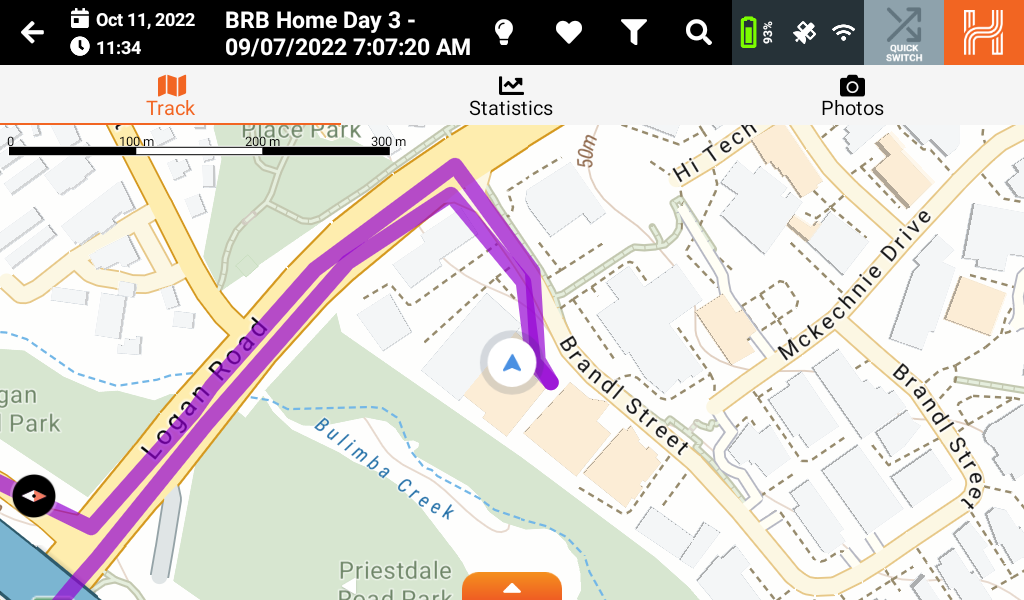Tap the Quick Switch button
The image size is (1024, 600).
(x=903, y=32)
